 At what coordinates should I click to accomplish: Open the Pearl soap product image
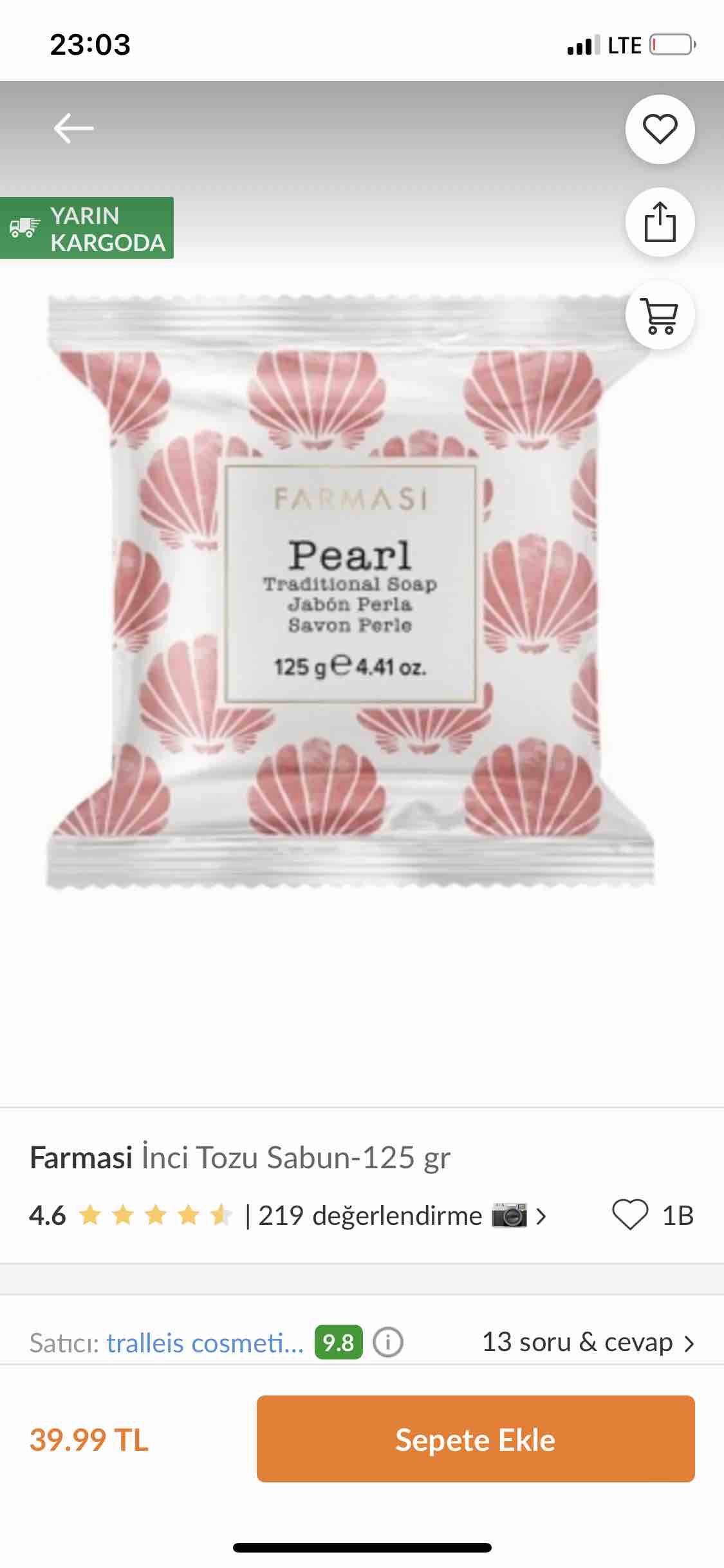(351, 592)
